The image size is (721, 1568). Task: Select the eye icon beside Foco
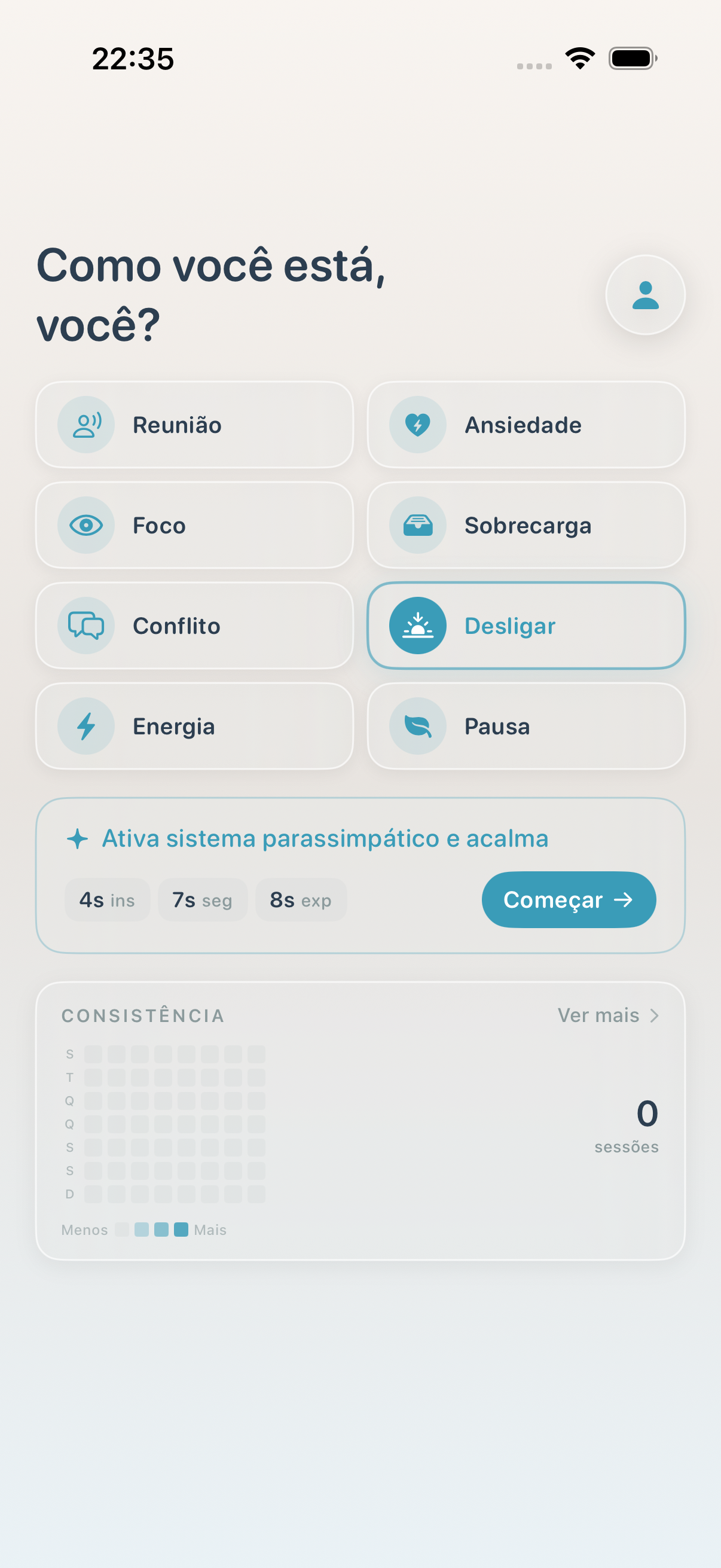click(85, 525)
